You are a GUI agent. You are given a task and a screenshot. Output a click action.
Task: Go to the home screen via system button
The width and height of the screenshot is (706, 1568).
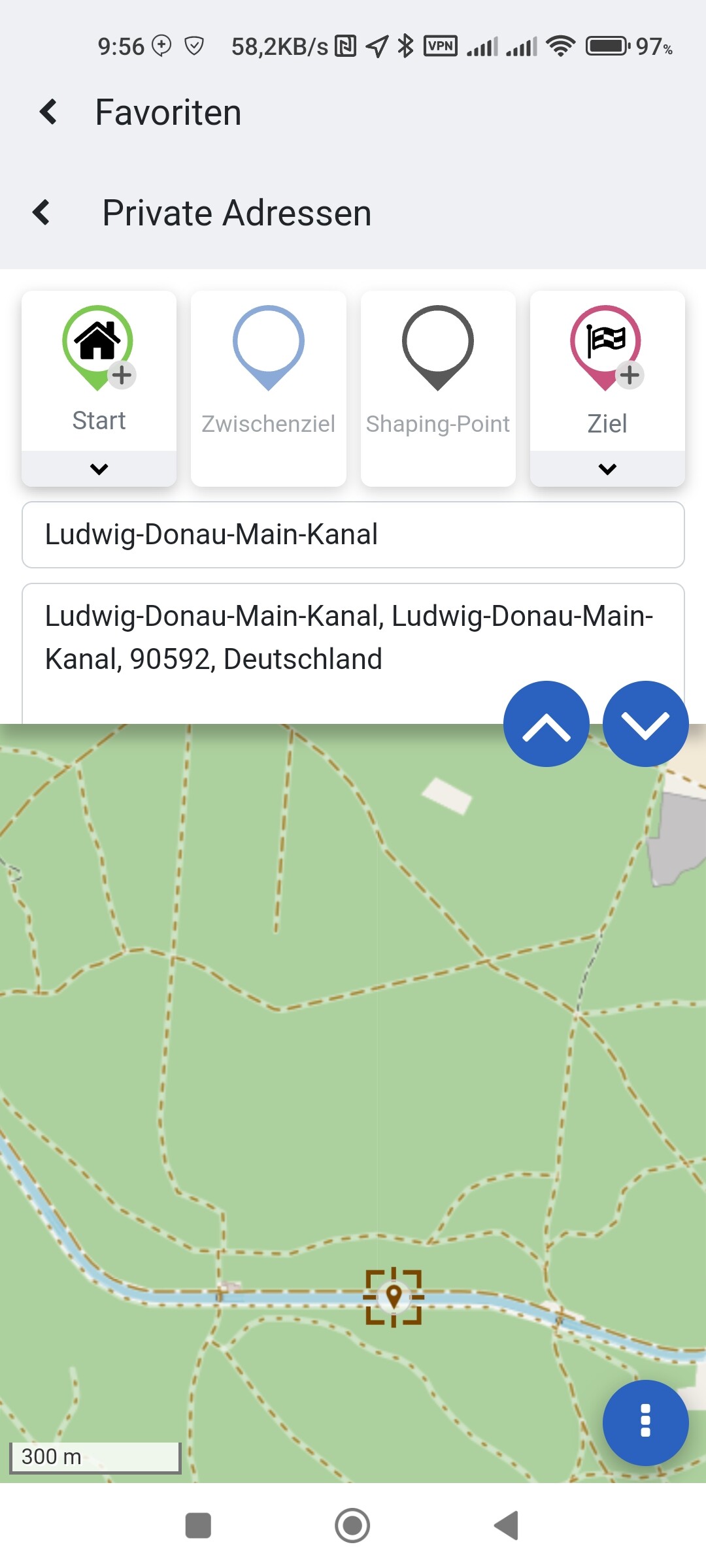point(352,1526)
